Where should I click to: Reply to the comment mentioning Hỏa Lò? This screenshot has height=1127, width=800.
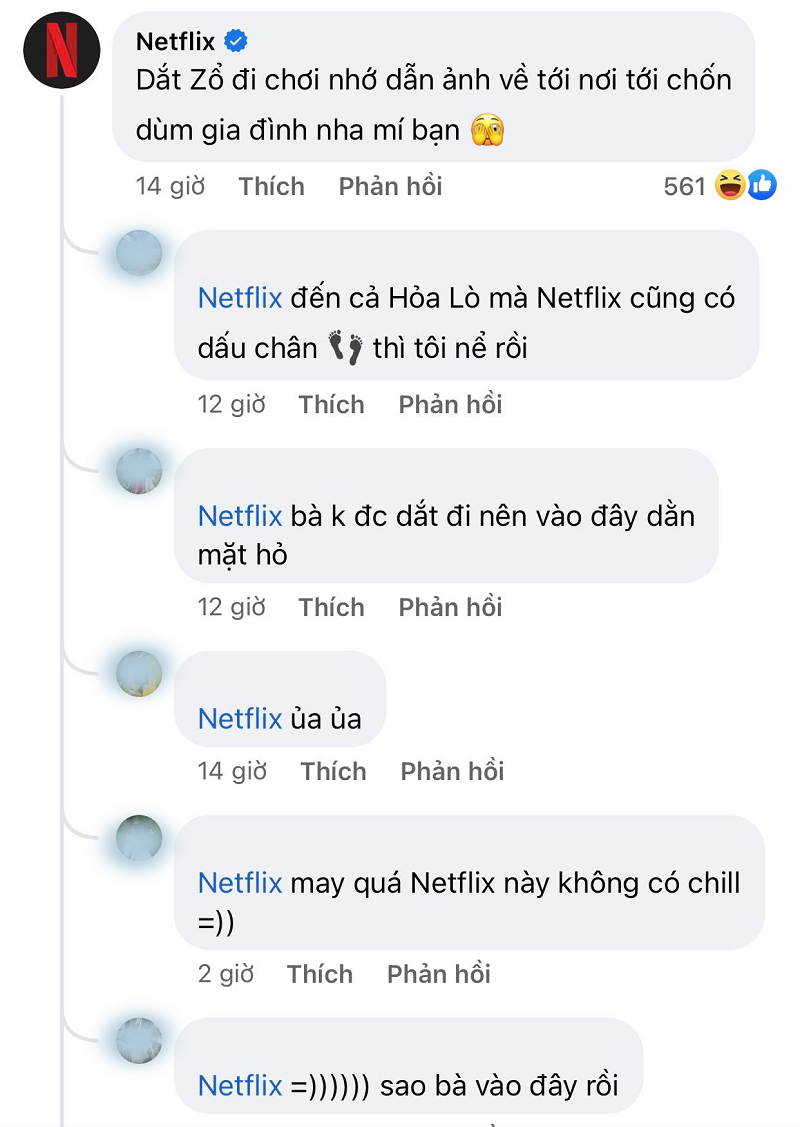(450, 404)
